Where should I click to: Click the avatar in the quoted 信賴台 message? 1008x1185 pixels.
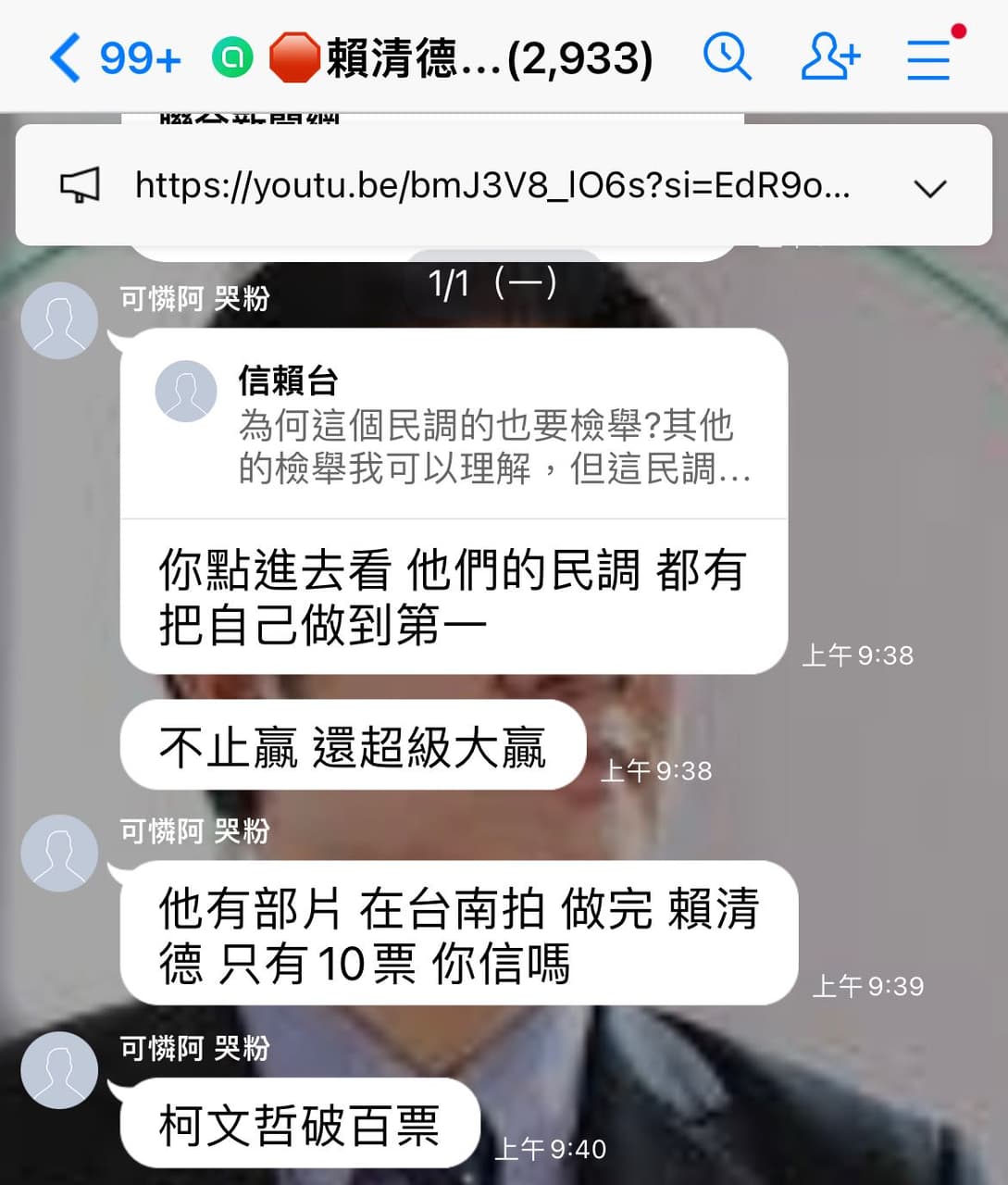(186, 391)
